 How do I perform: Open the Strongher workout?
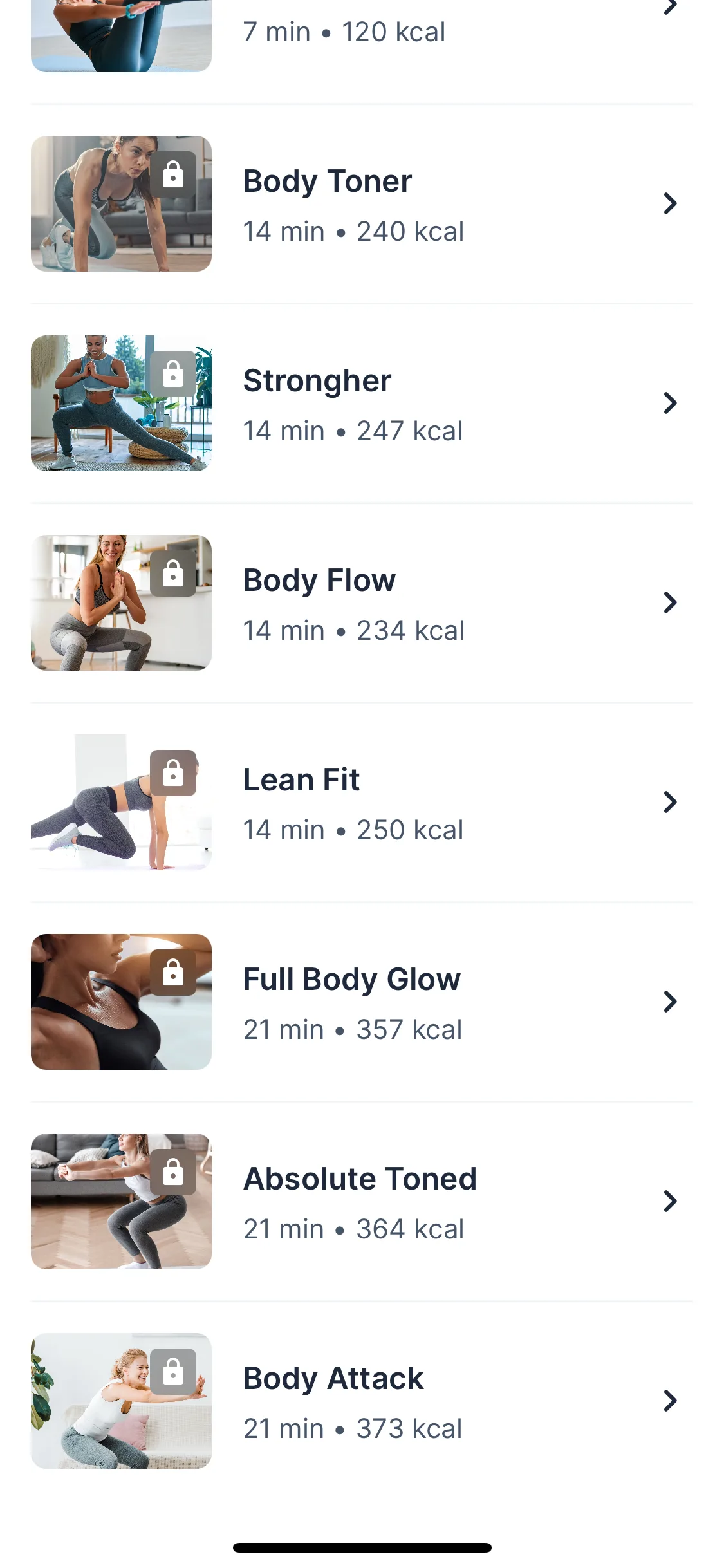click(360, 404)
